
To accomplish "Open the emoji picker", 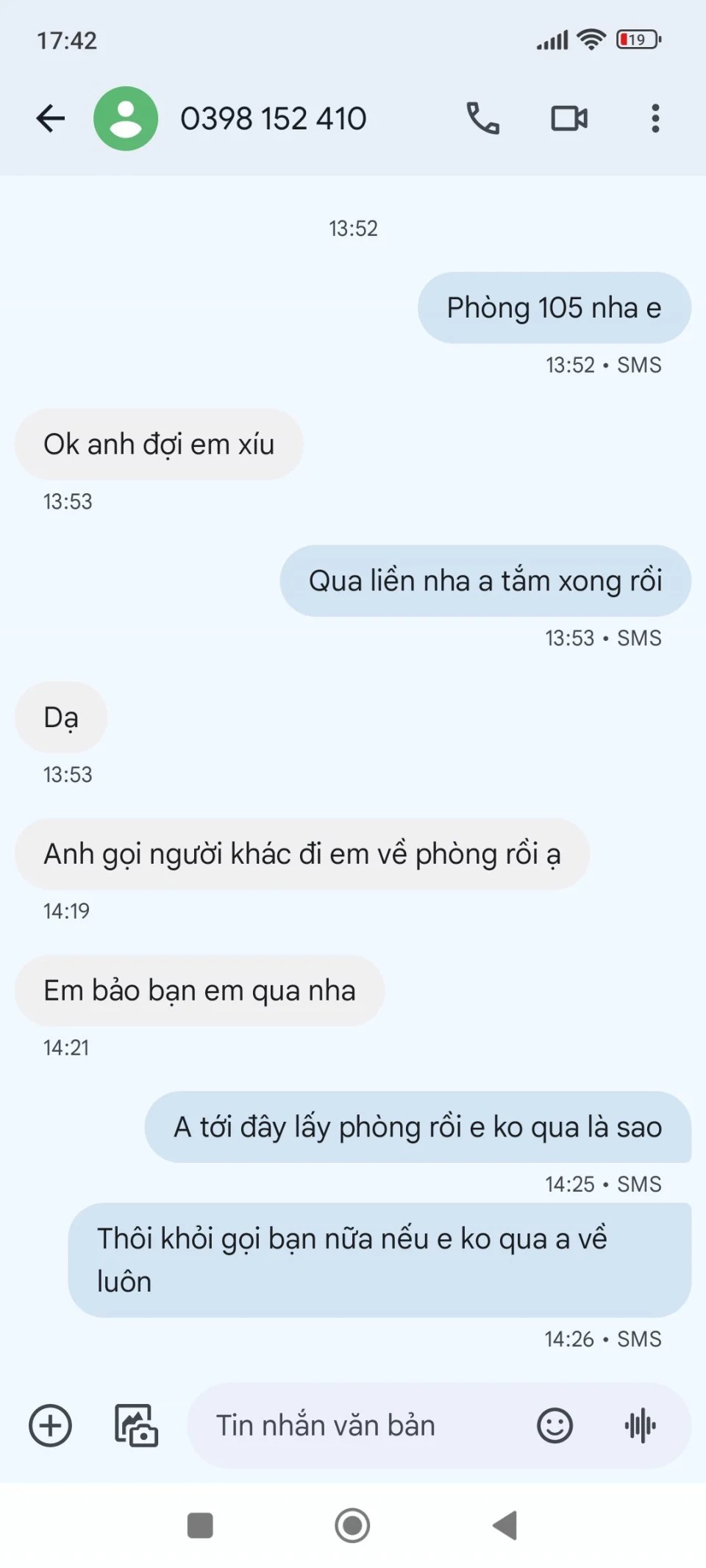I will (x=555, y=1425).
